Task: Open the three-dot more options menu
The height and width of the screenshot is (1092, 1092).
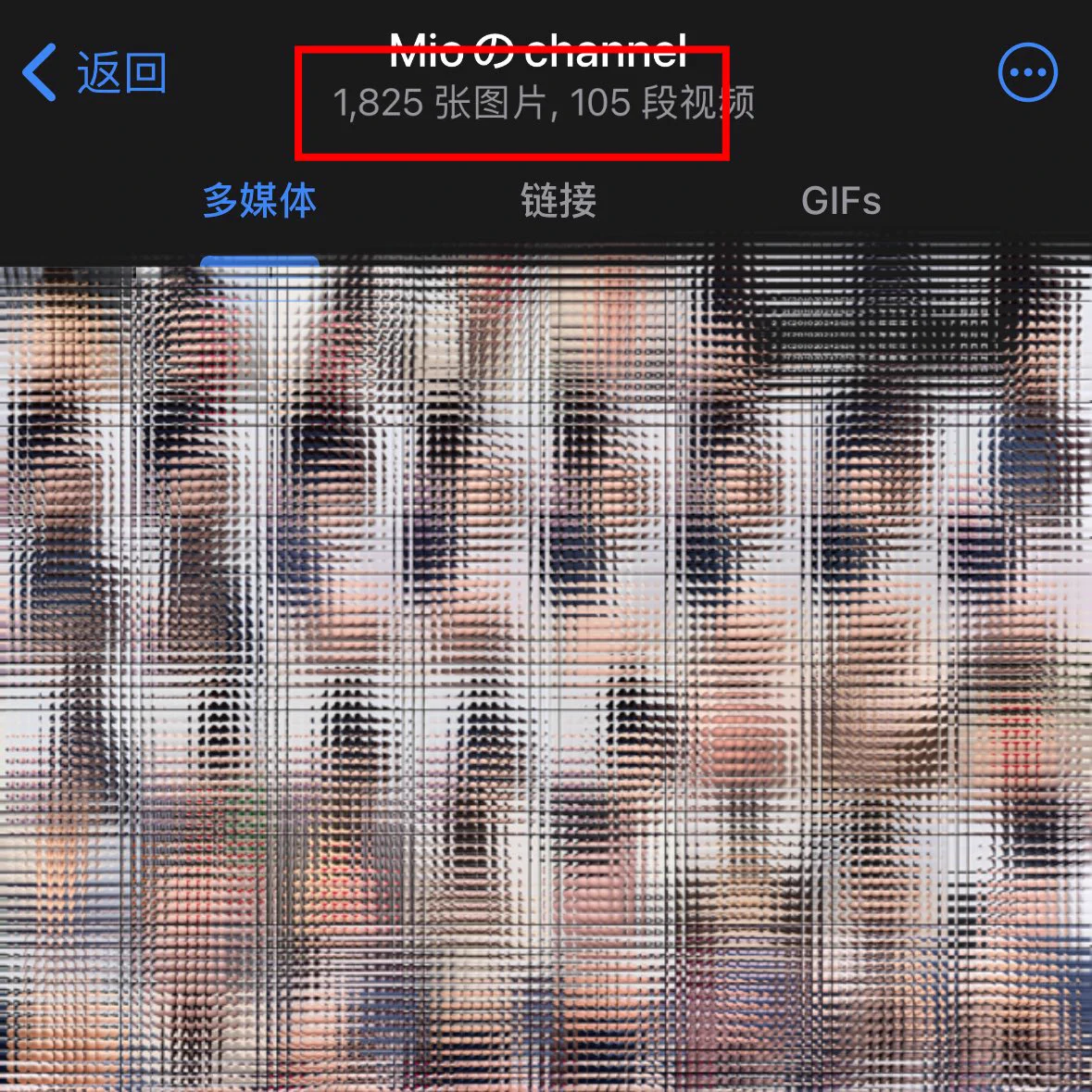Action: [x=1027, y=72]
